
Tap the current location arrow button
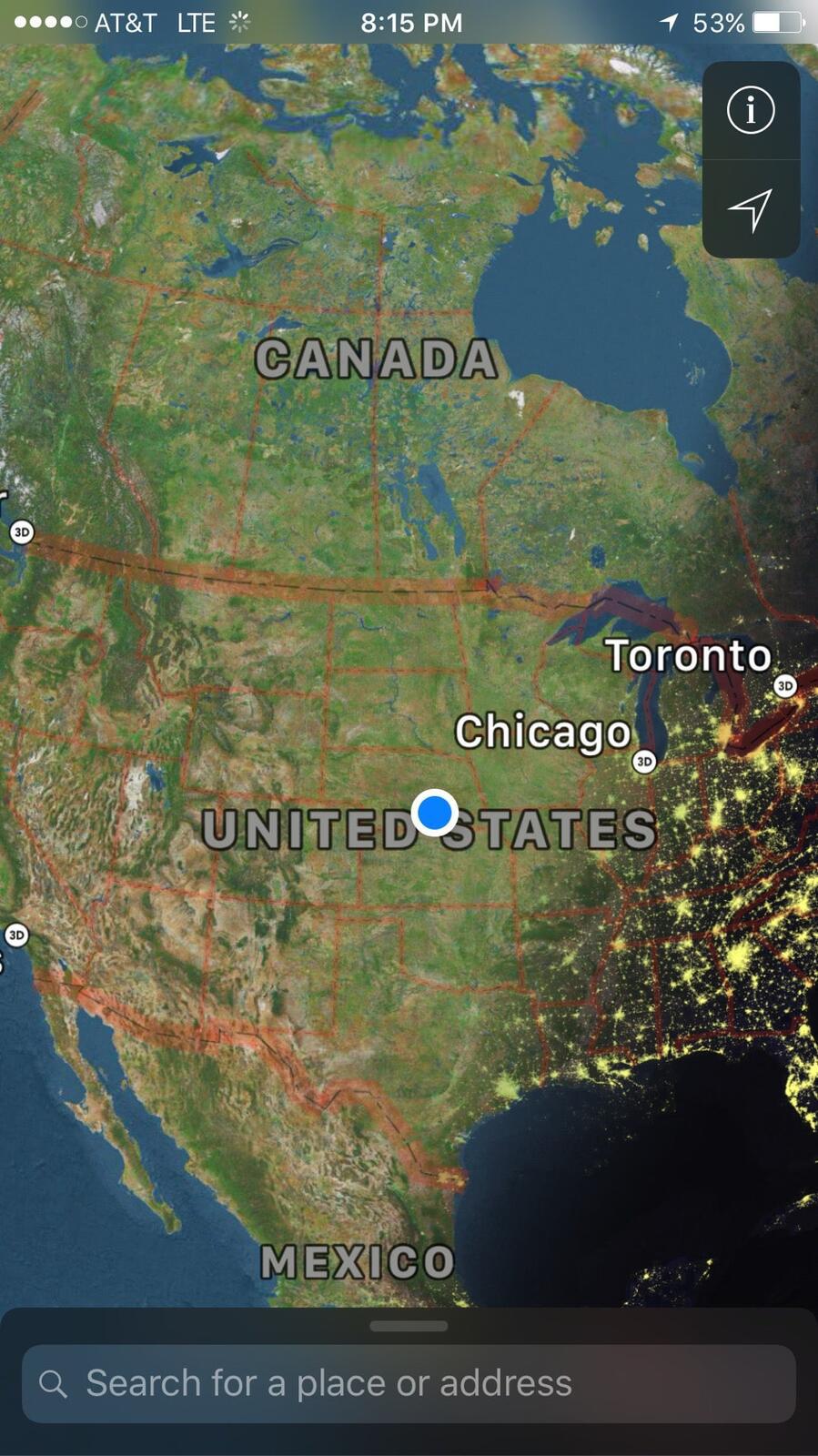(751, 210)
